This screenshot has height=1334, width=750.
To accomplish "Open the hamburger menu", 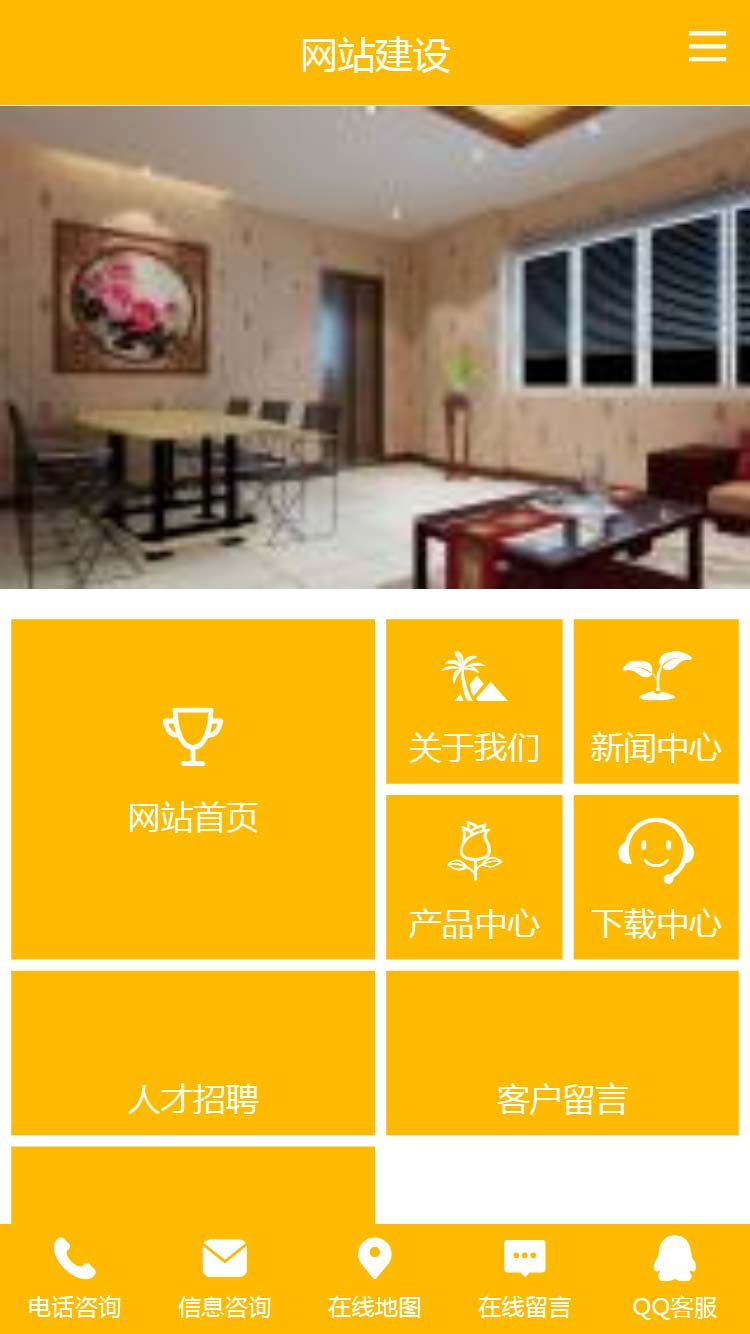I will [707, 46].
